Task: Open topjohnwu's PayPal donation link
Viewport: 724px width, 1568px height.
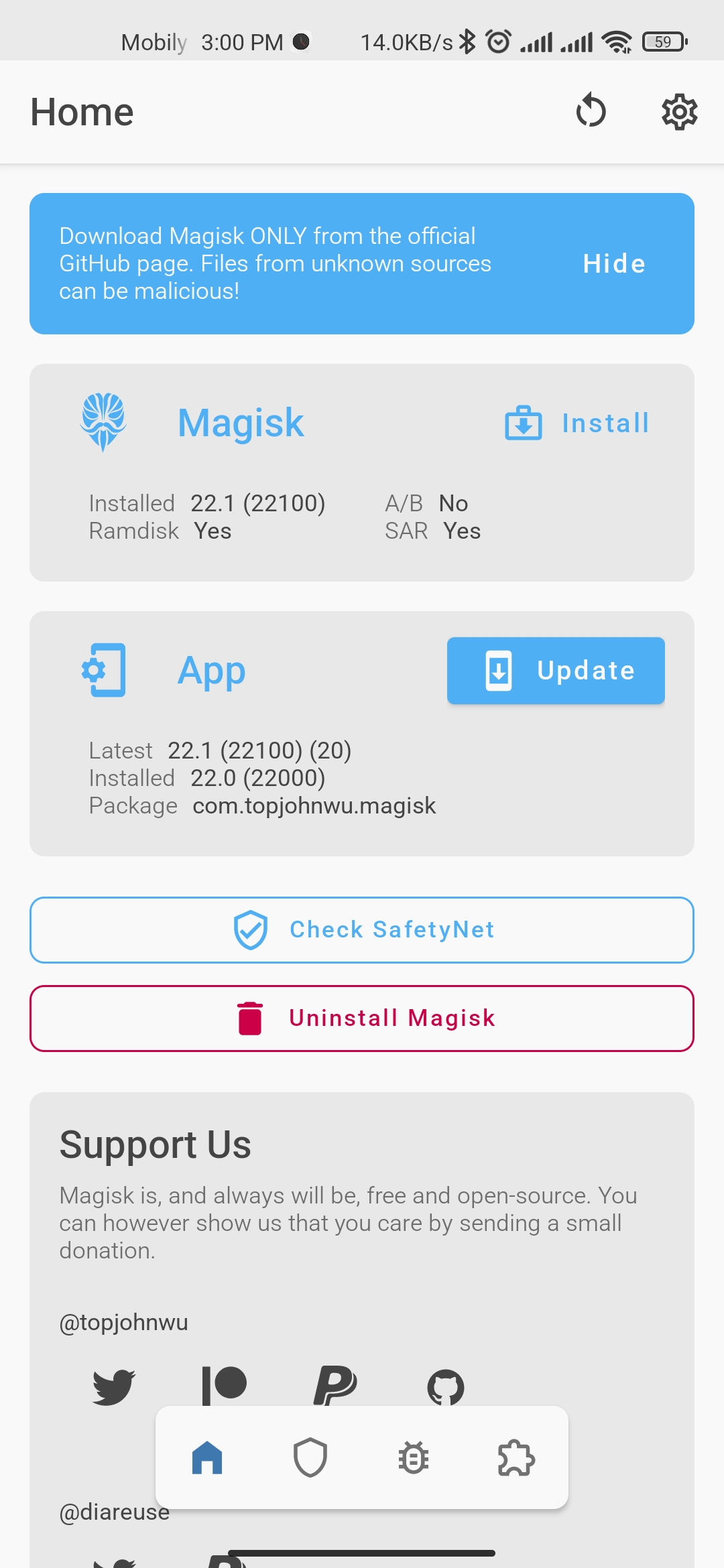Action: pos(335,1386)
